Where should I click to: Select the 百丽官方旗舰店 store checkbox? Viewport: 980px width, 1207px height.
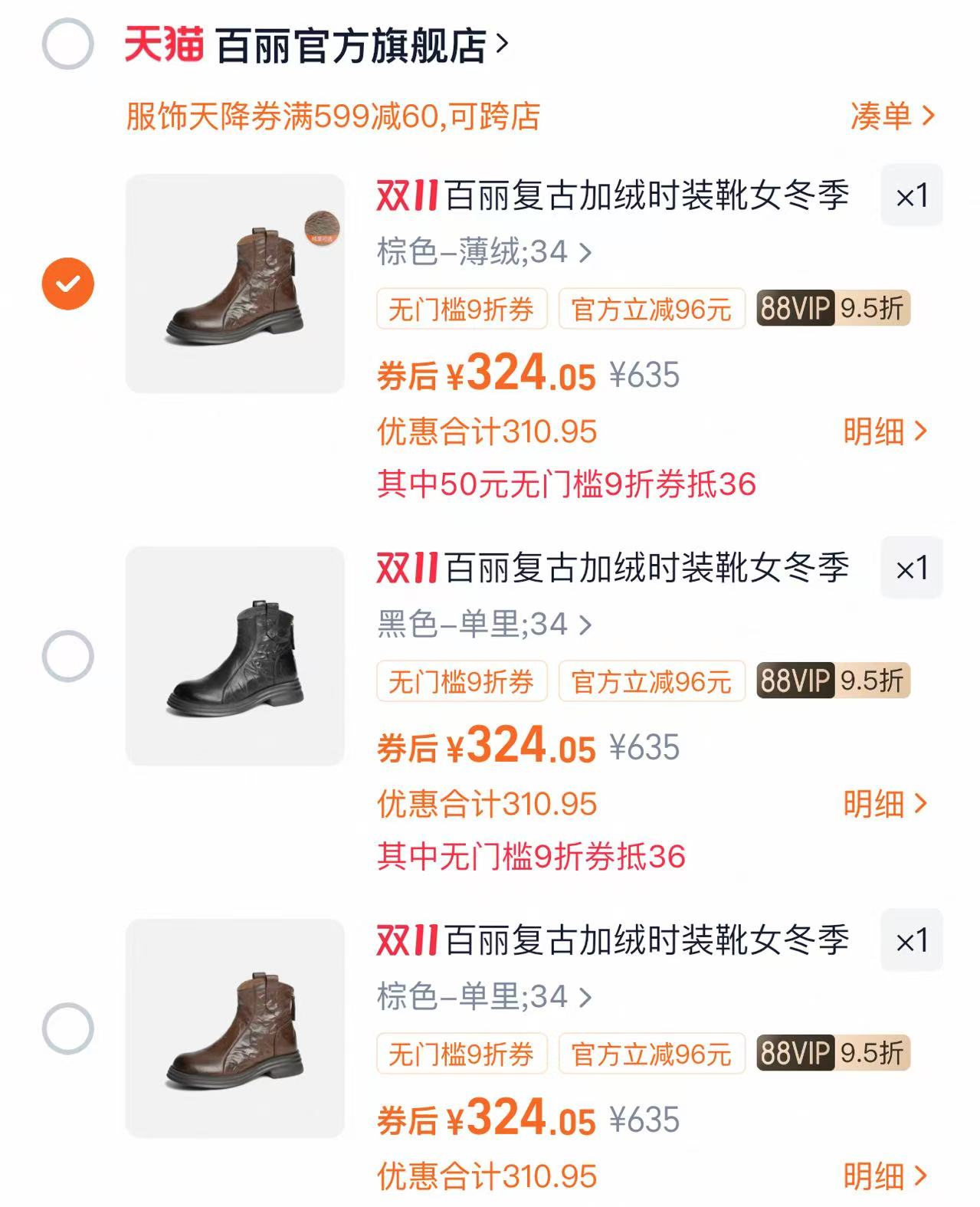[x=67, y=42]
